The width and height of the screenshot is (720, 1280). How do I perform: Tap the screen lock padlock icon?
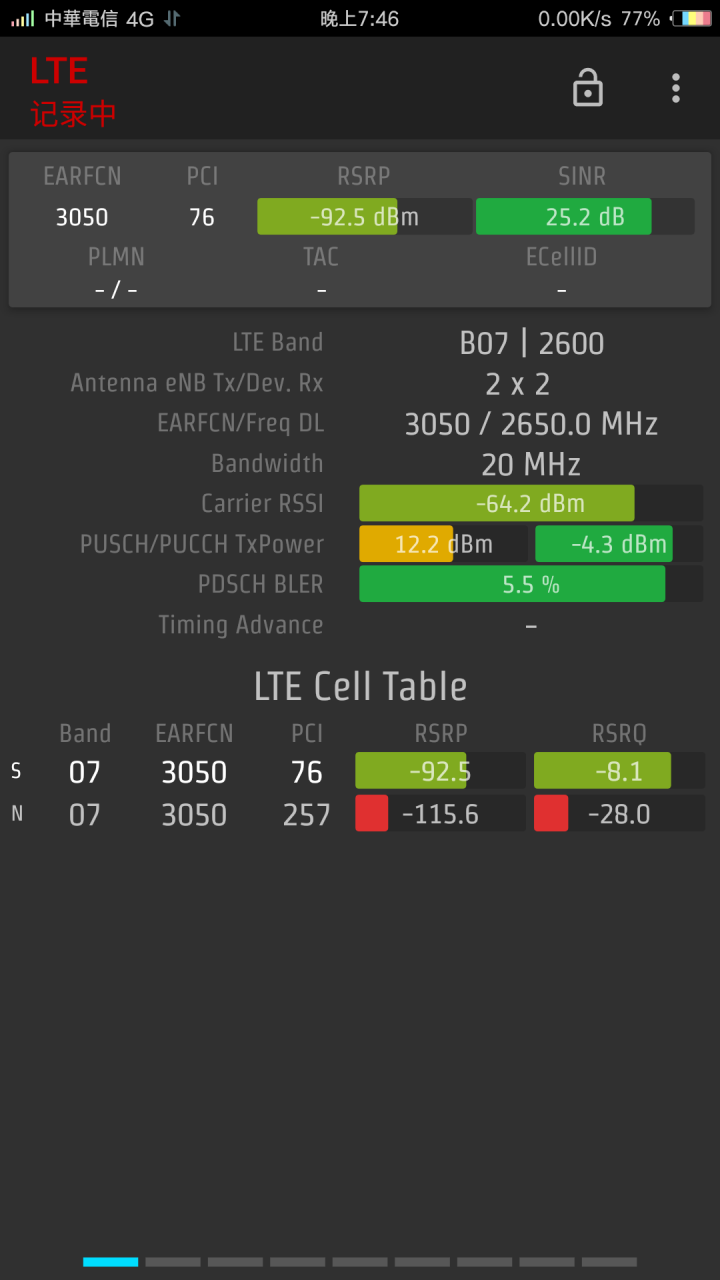coord(587,88)
